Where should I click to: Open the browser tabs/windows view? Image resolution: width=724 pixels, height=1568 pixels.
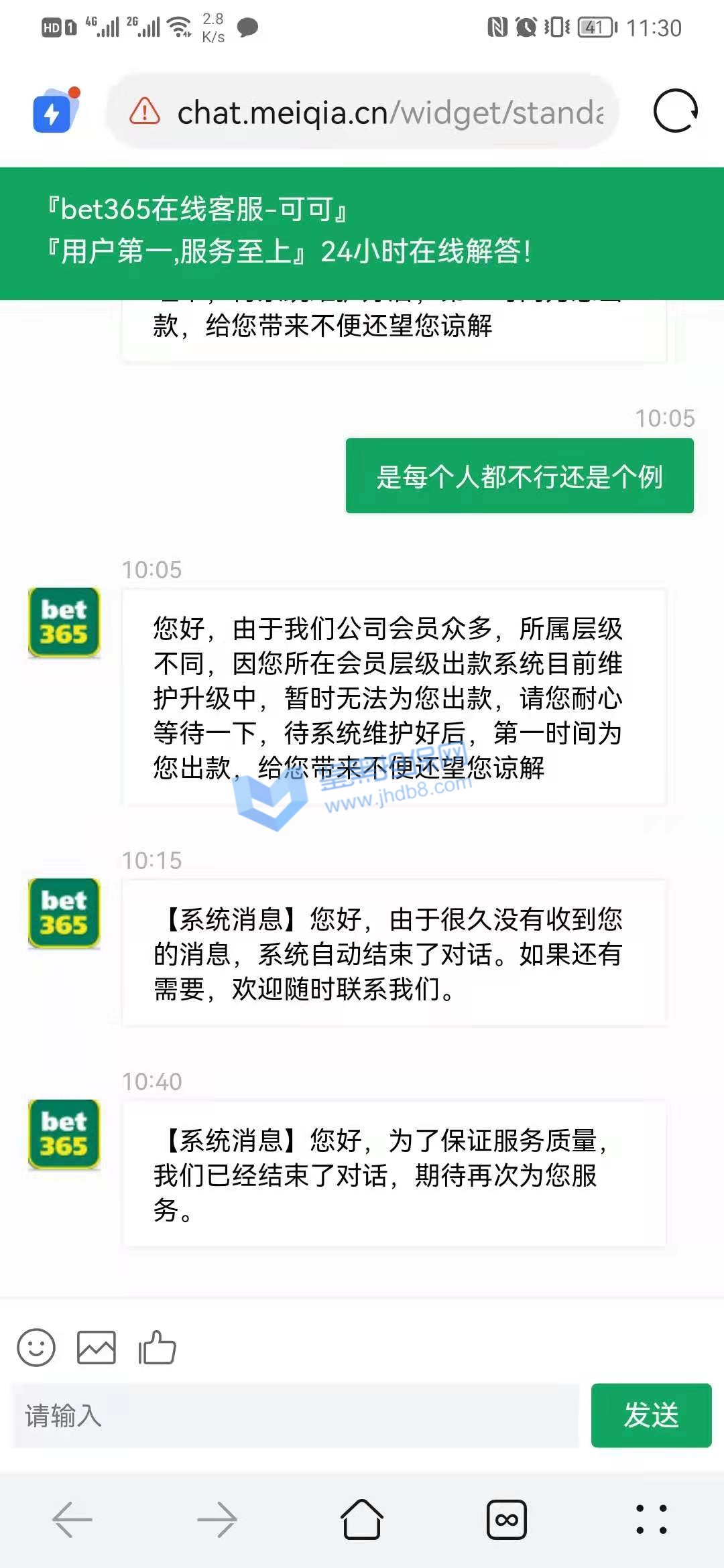click(507, 1520)
